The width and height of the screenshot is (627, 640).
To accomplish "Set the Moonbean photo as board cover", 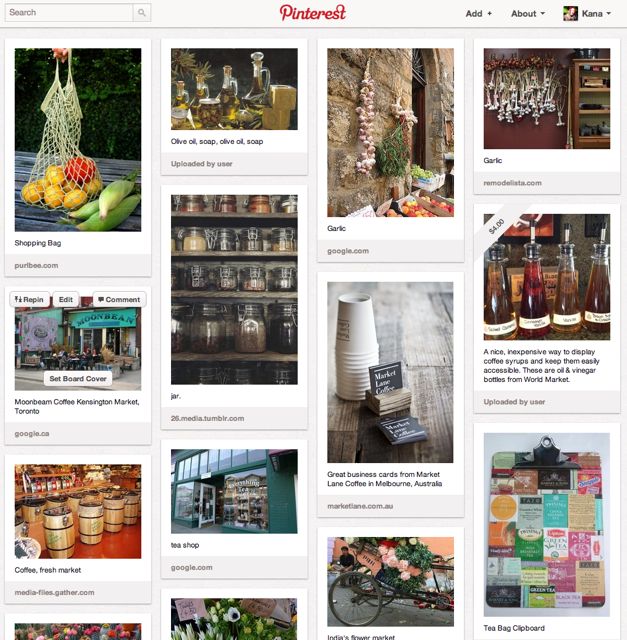I will (78, 379).
